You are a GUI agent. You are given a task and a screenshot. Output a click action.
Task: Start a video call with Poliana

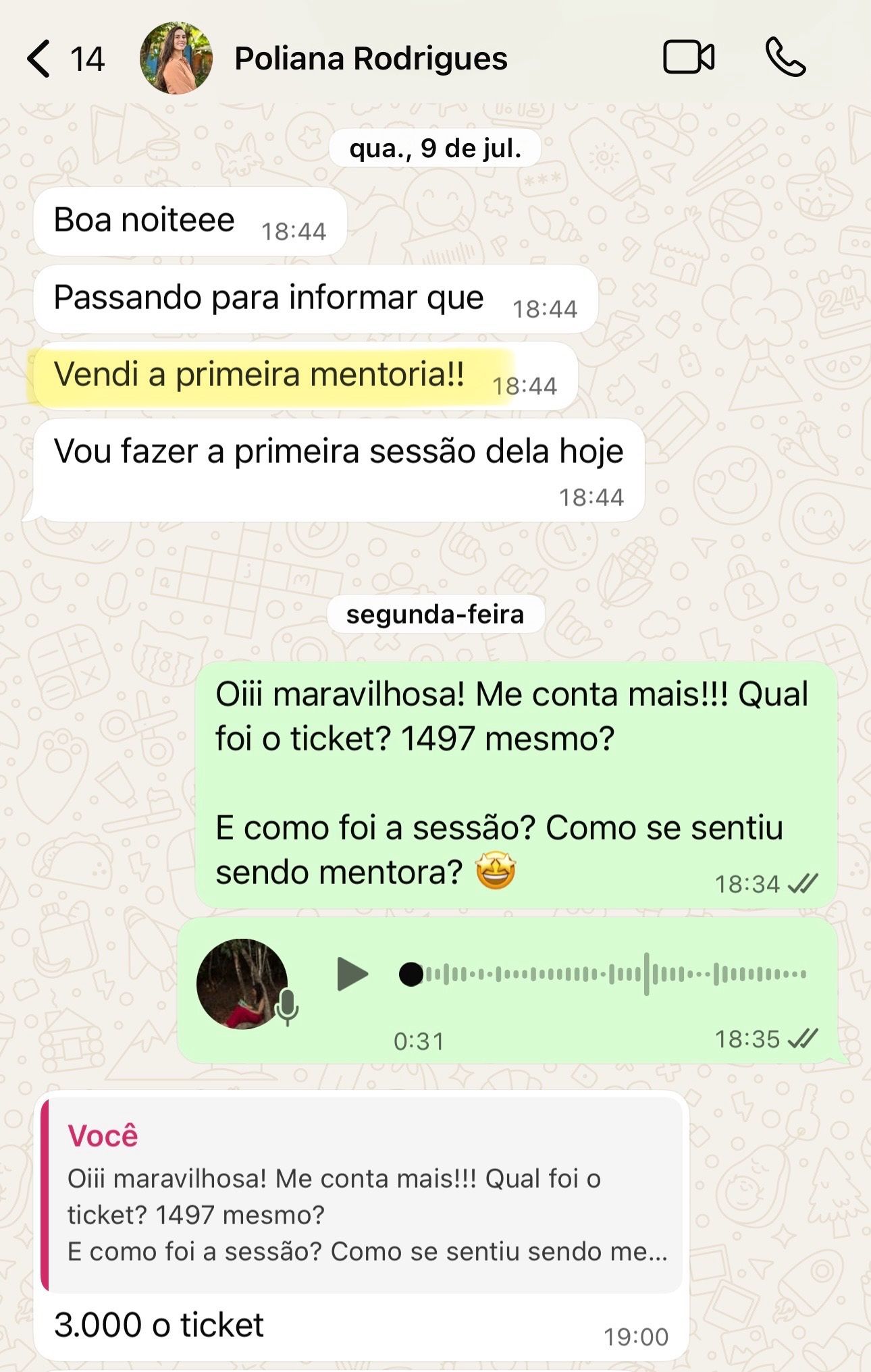688,57
